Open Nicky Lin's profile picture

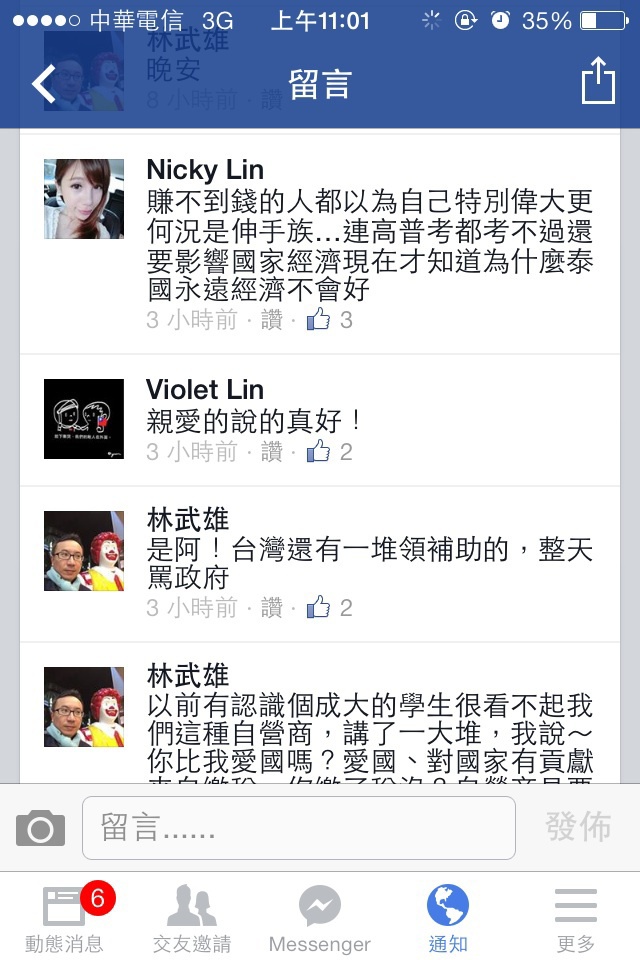point(84,199)
